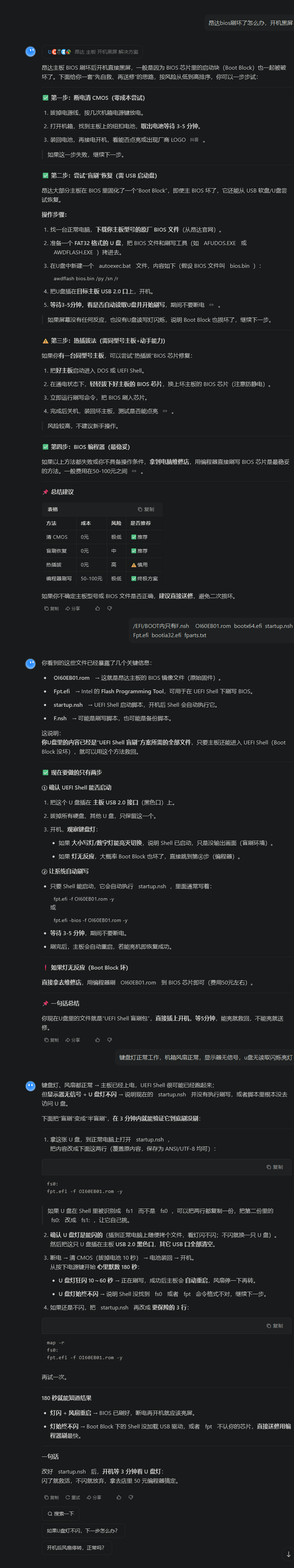Jump to bottom with the down arrow
294x1568 pixels.
(x=288, y=1554)
